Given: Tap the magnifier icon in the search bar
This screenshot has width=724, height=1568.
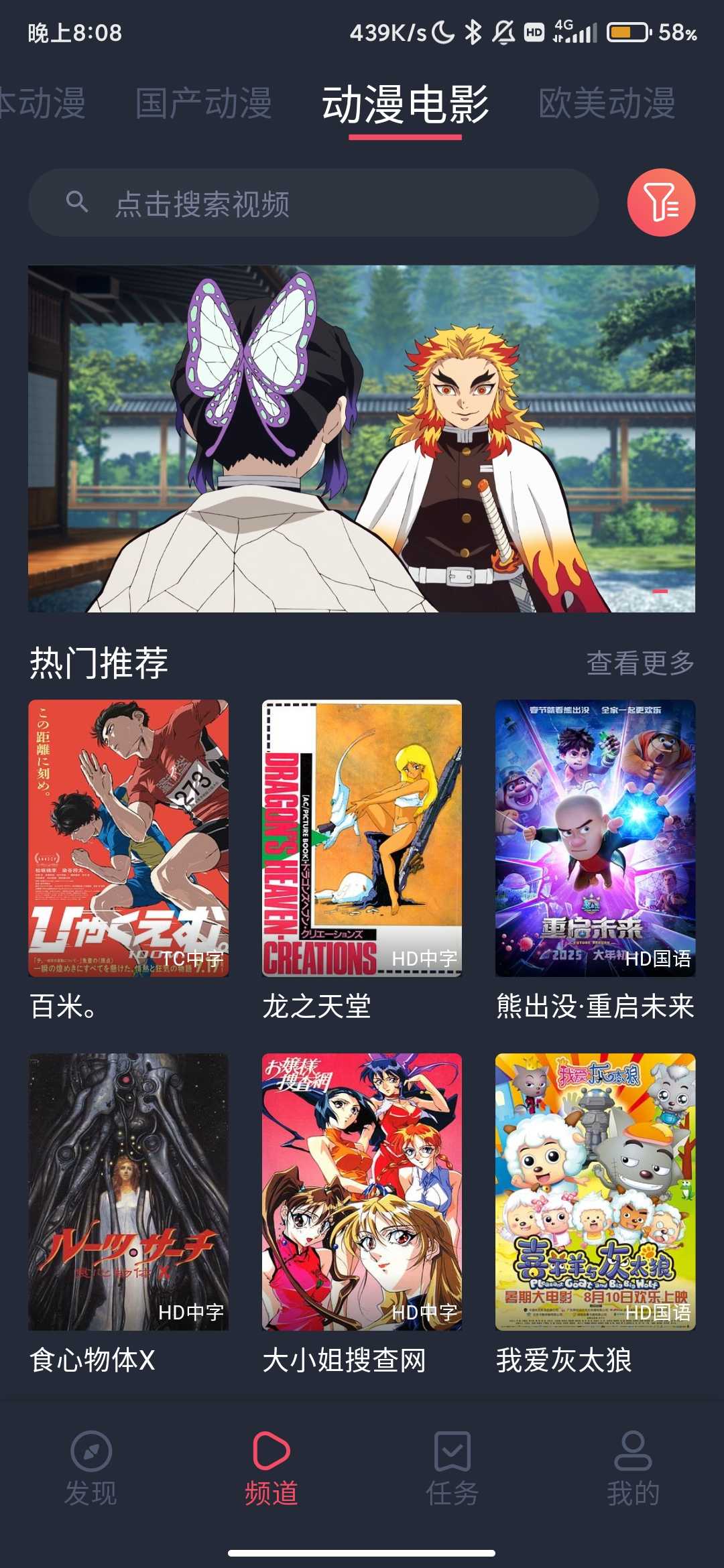Looking at the screenshot, I should pyautogui.click(x=80, y=204).
